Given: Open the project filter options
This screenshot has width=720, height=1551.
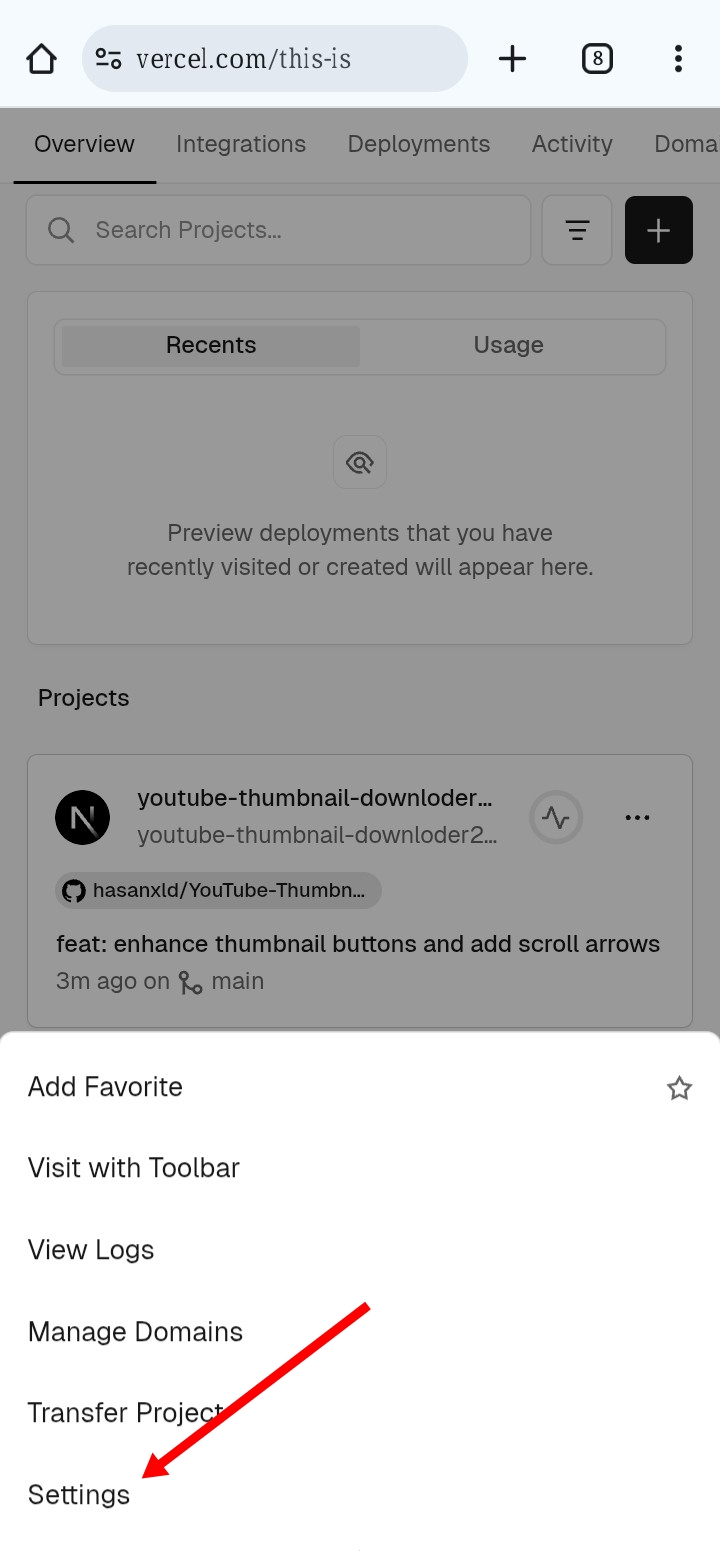Looking at the screenshot, I should (577, 230).
